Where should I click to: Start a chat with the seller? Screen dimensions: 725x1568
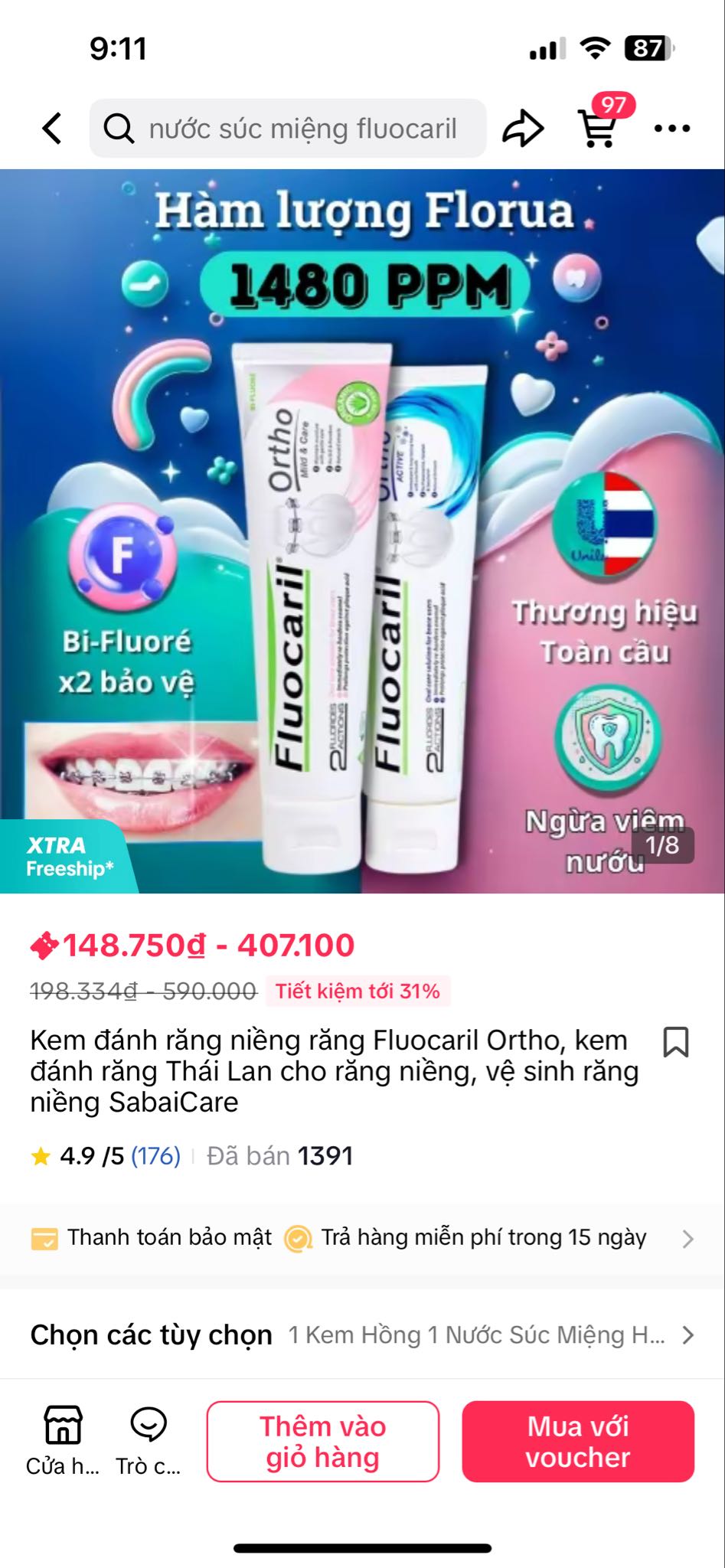148,1440
